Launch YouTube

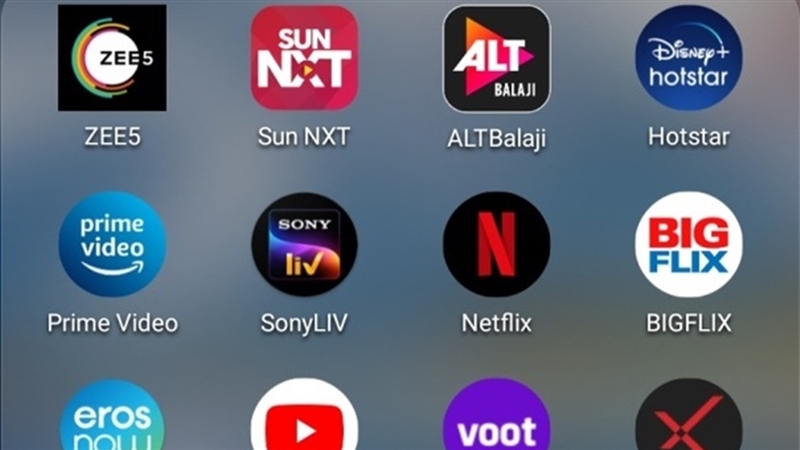[x=304, y=420]
